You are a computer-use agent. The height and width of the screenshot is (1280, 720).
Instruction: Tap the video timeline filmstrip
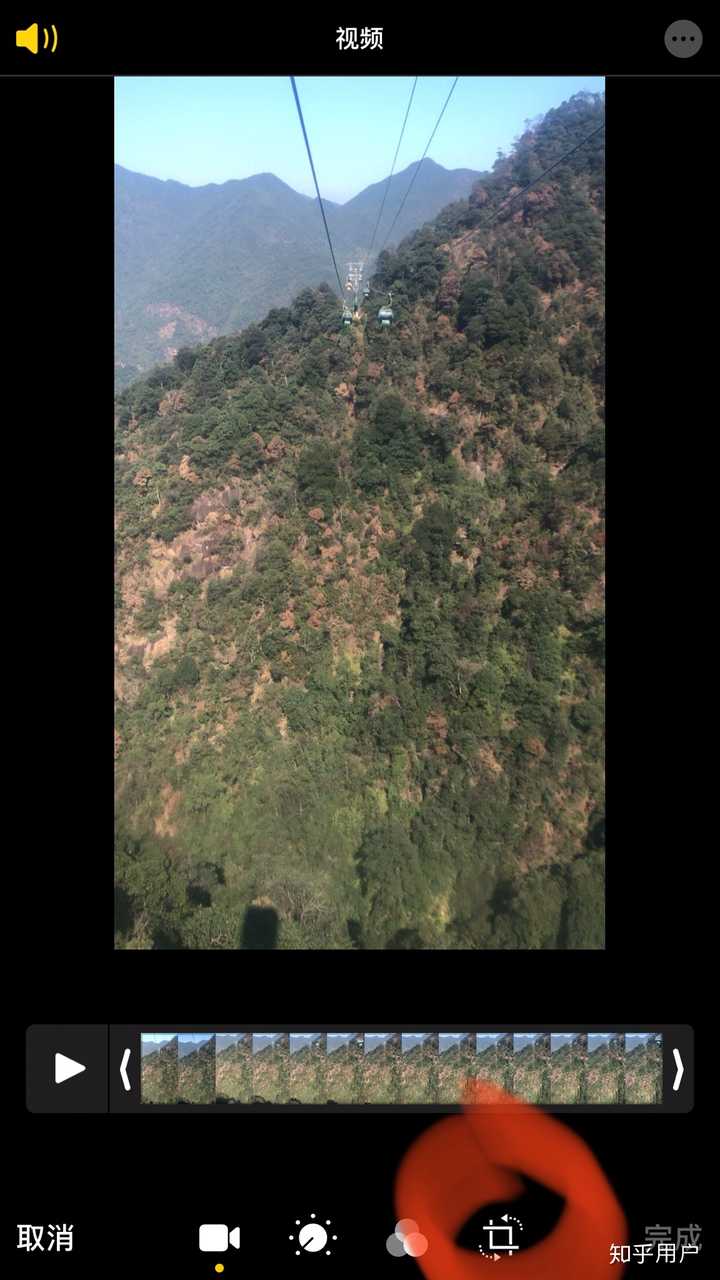[401, 1068]
